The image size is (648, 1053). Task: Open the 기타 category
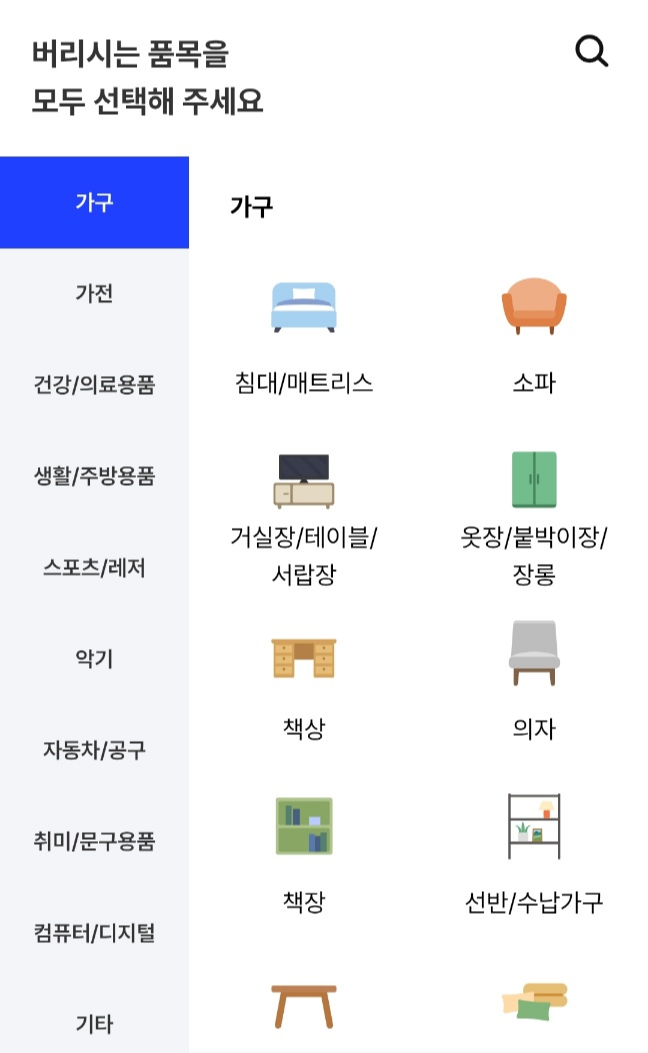coord(94,1023)
